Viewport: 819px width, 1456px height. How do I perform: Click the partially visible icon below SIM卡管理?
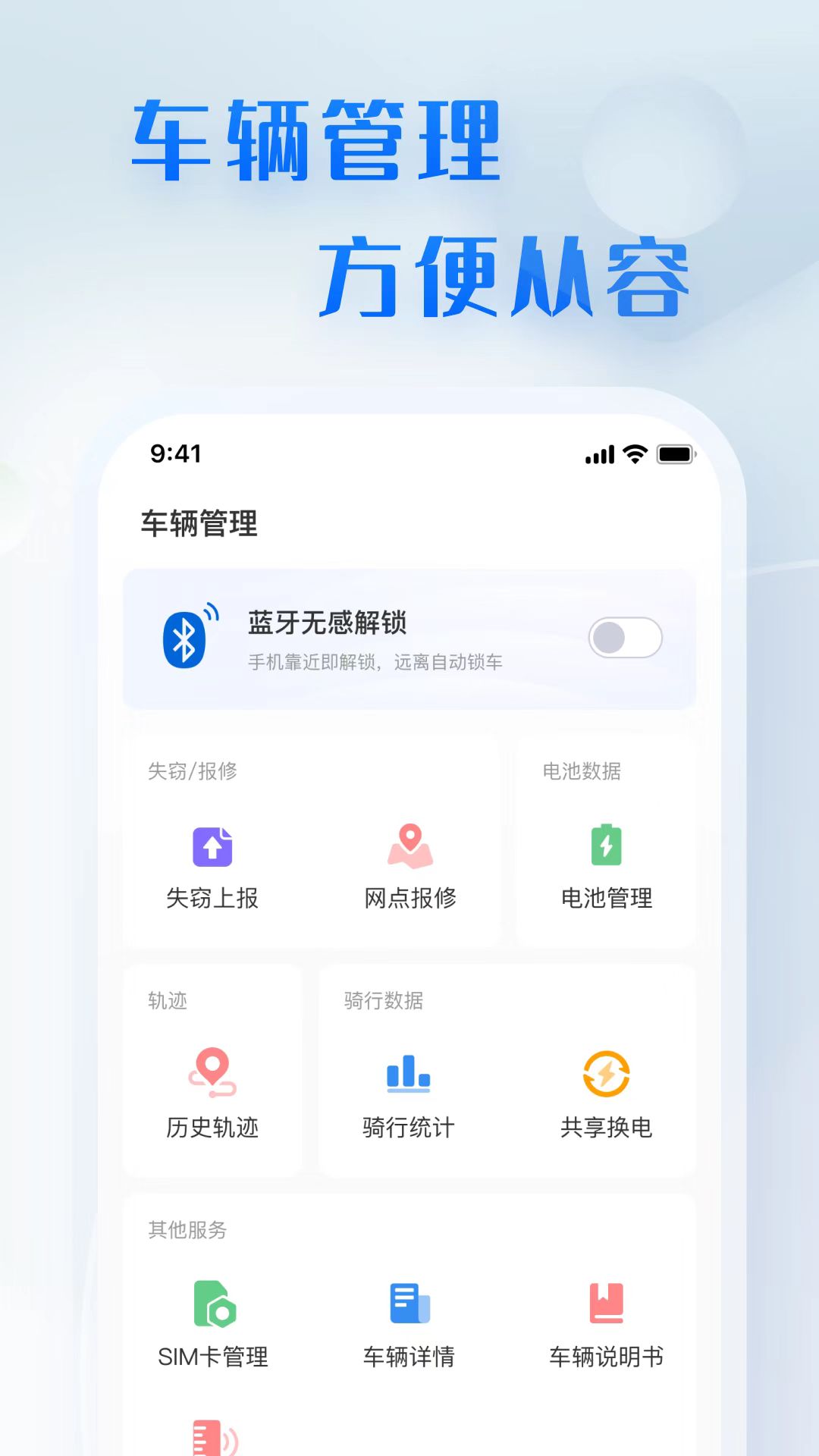pyautogui.click(x=211, y=1439)
